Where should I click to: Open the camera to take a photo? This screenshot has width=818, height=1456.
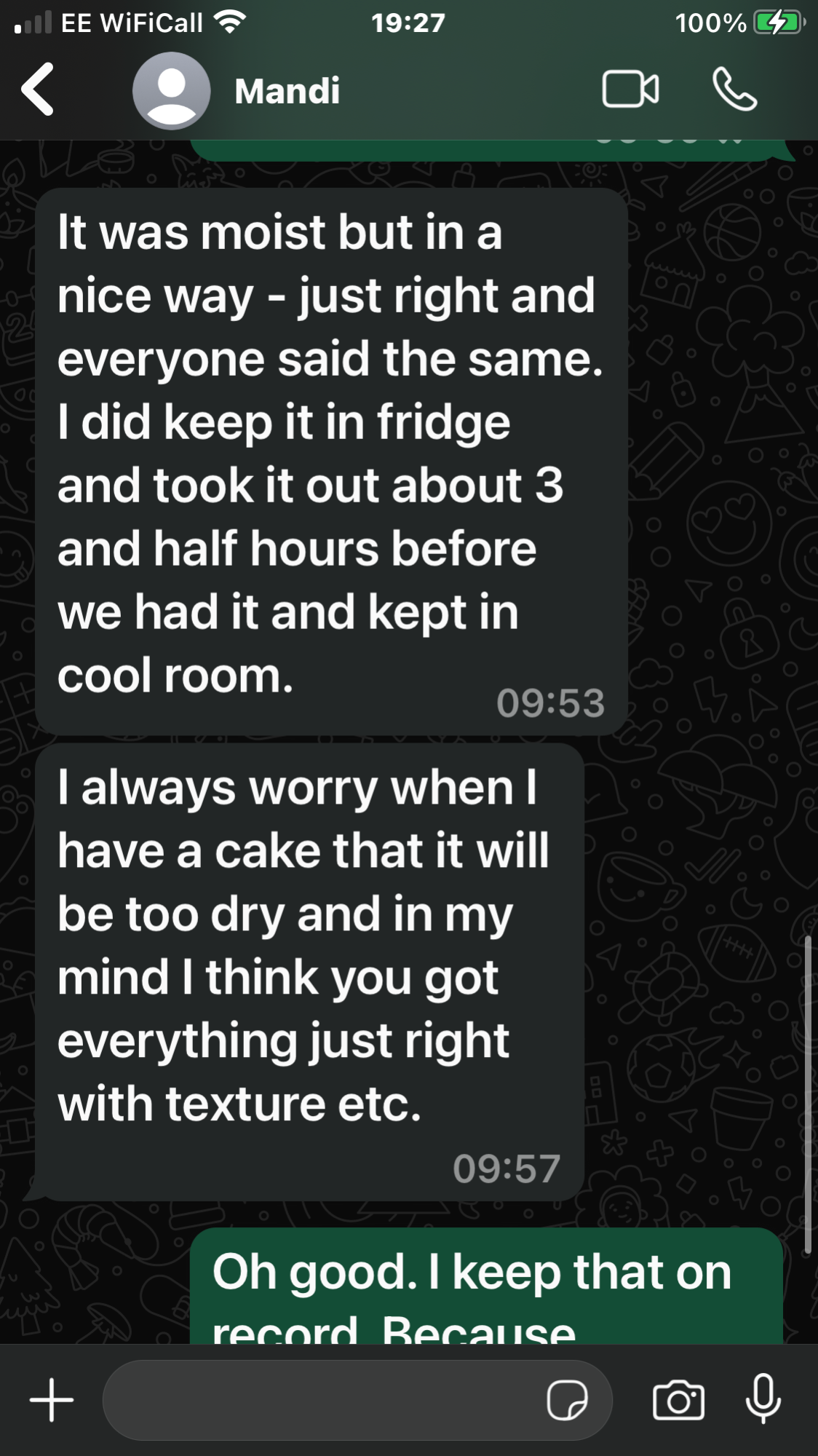678,1400
